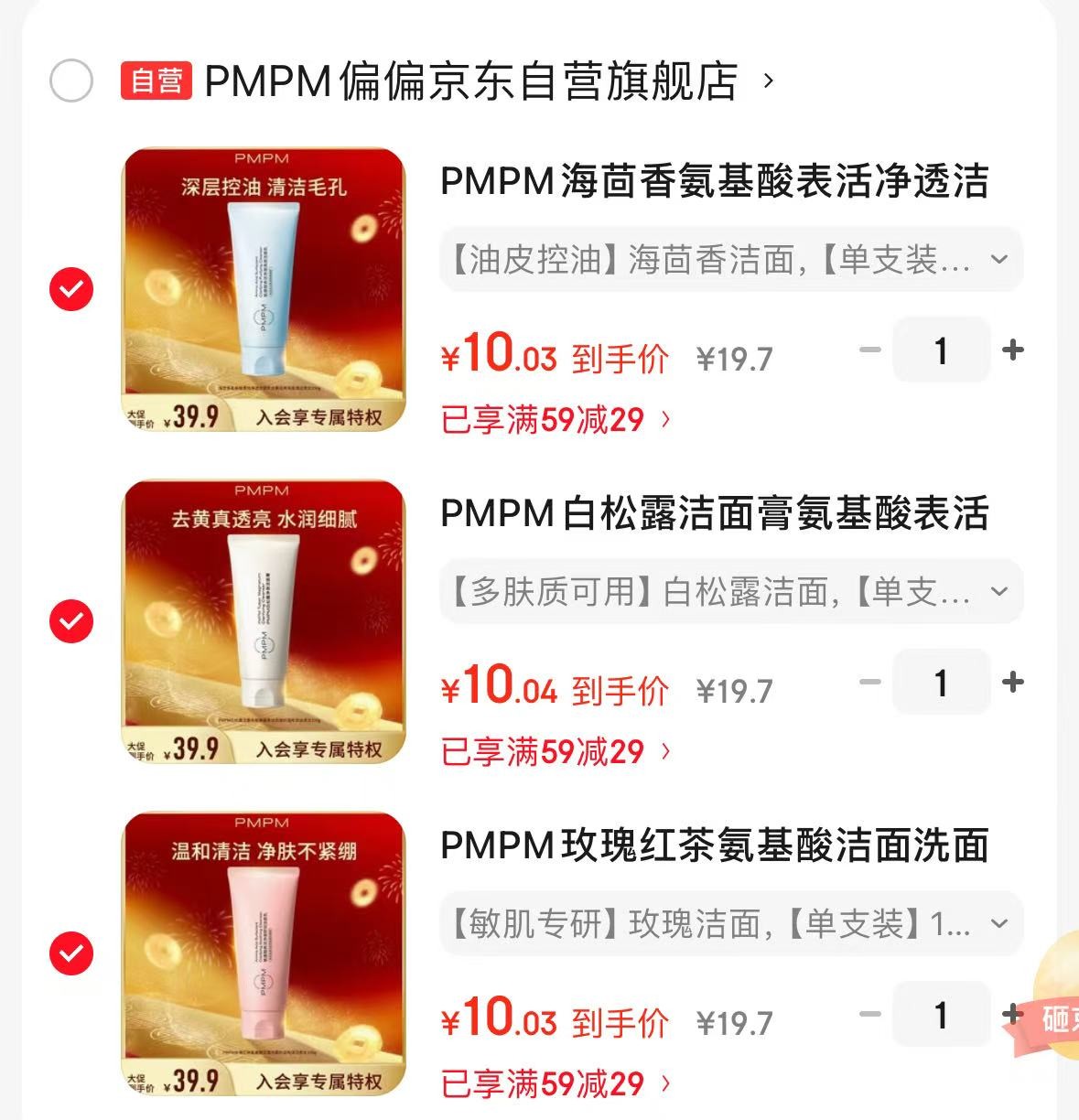Decrease quantity of the 海茴香 cleanser
This screenshot has height=1120, width=1079.
point(869,350)
